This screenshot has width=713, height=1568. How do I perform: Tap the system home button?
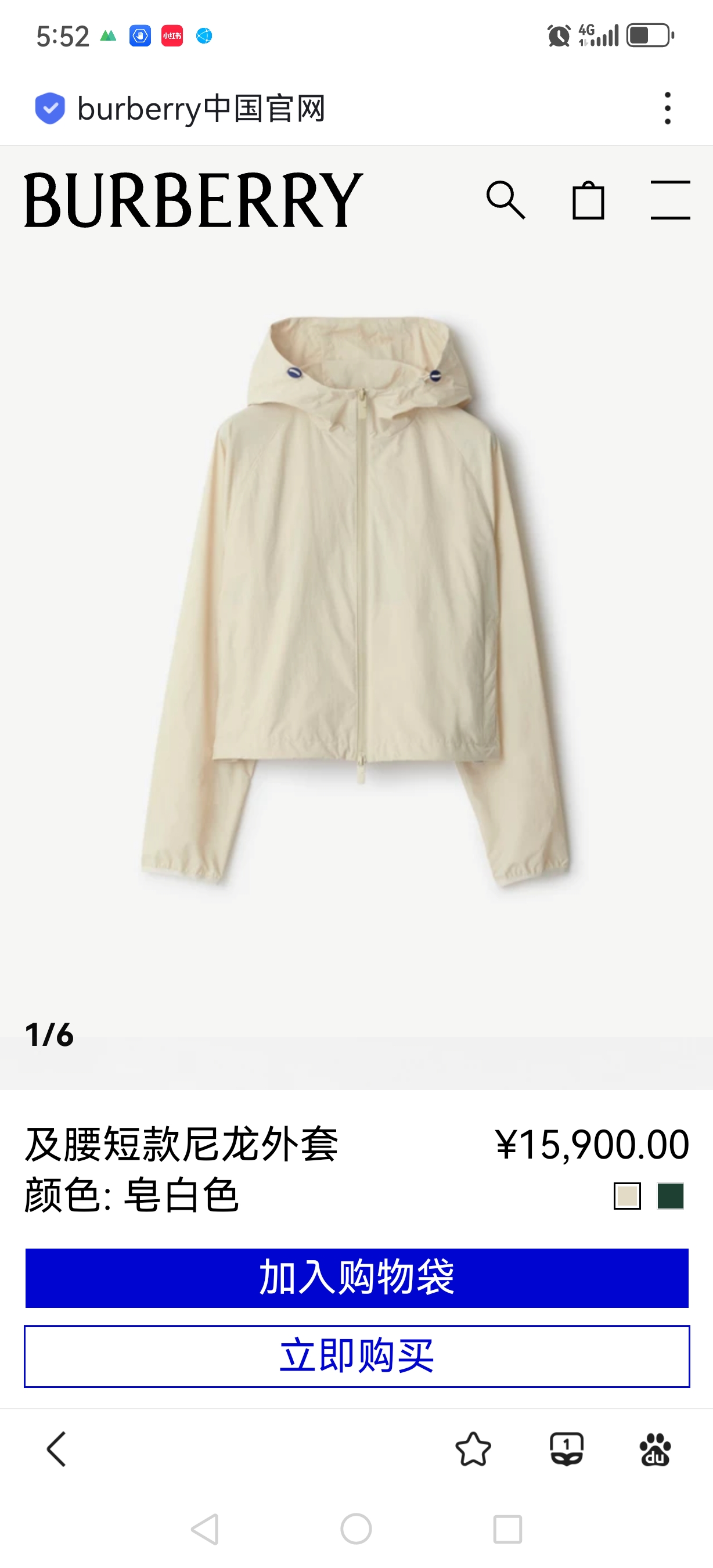tap(356, 1529)
